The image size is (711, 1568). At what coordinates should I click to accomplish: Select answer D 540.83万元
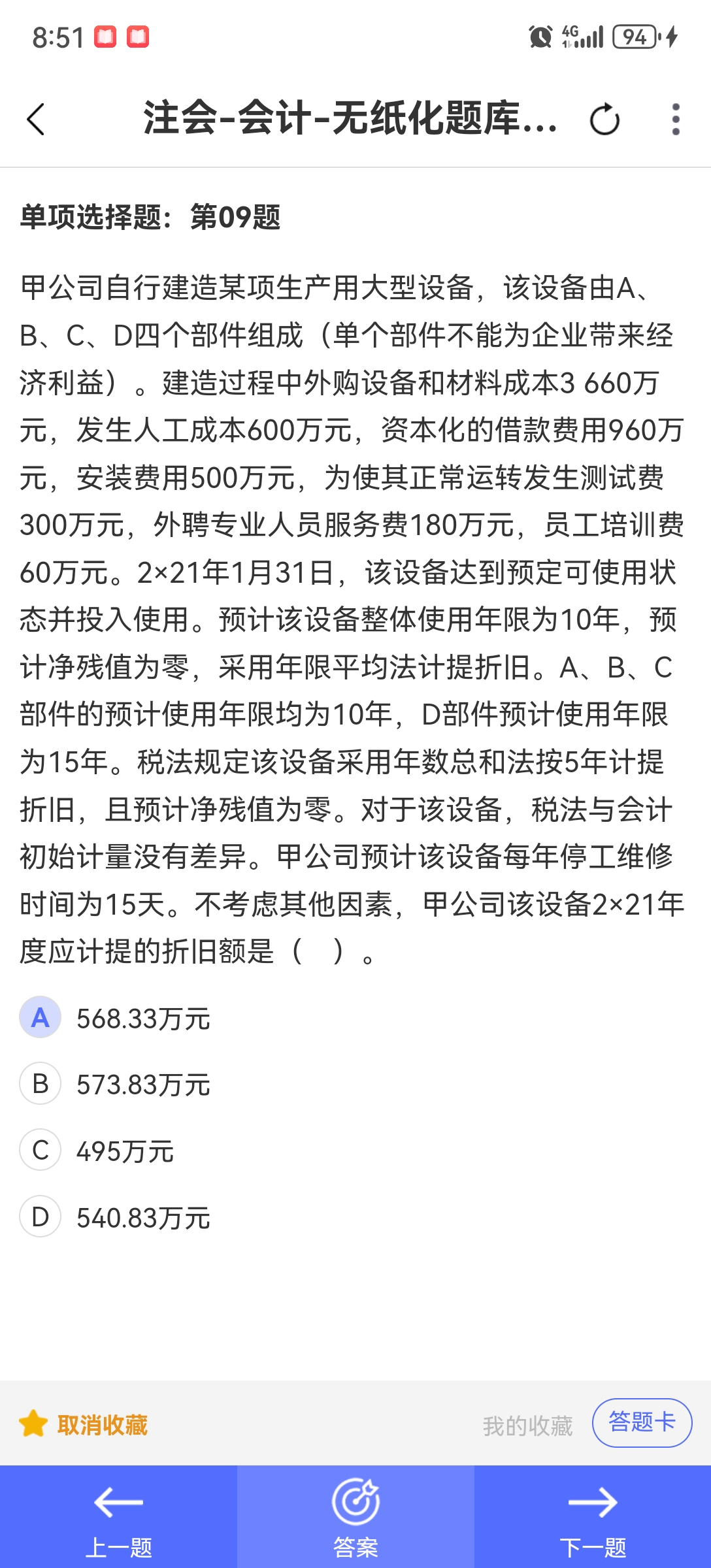(115, 1217)
